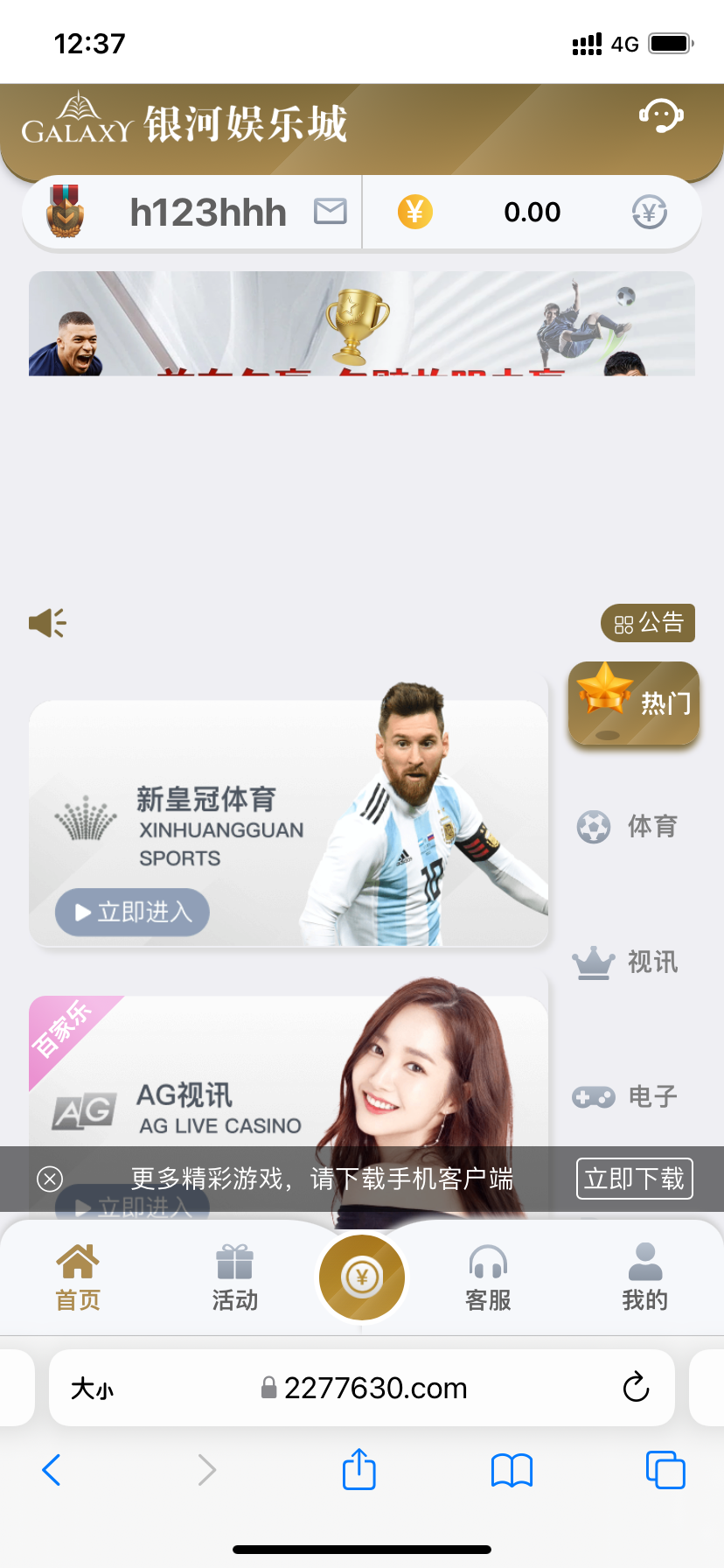Dismiss the download app banner
724x1568 pixels.
tap(50, 1179)
